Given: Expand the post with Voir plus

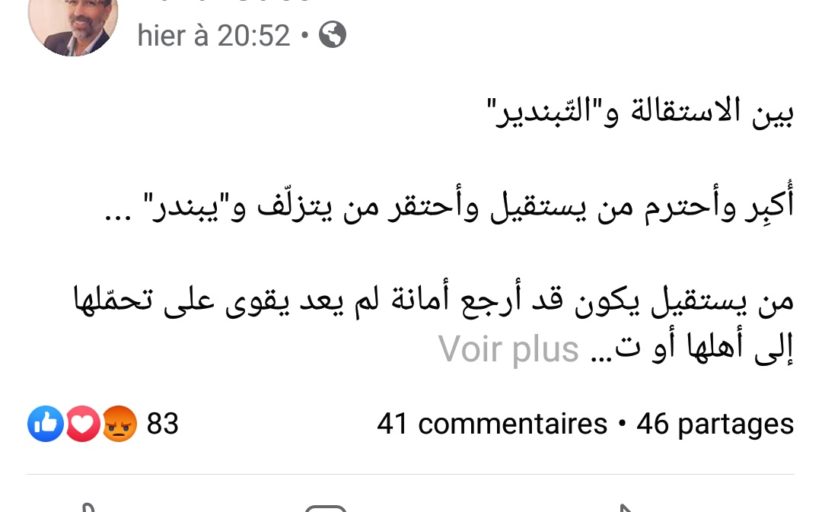Looking at the screenshot, I should [508, 349].
